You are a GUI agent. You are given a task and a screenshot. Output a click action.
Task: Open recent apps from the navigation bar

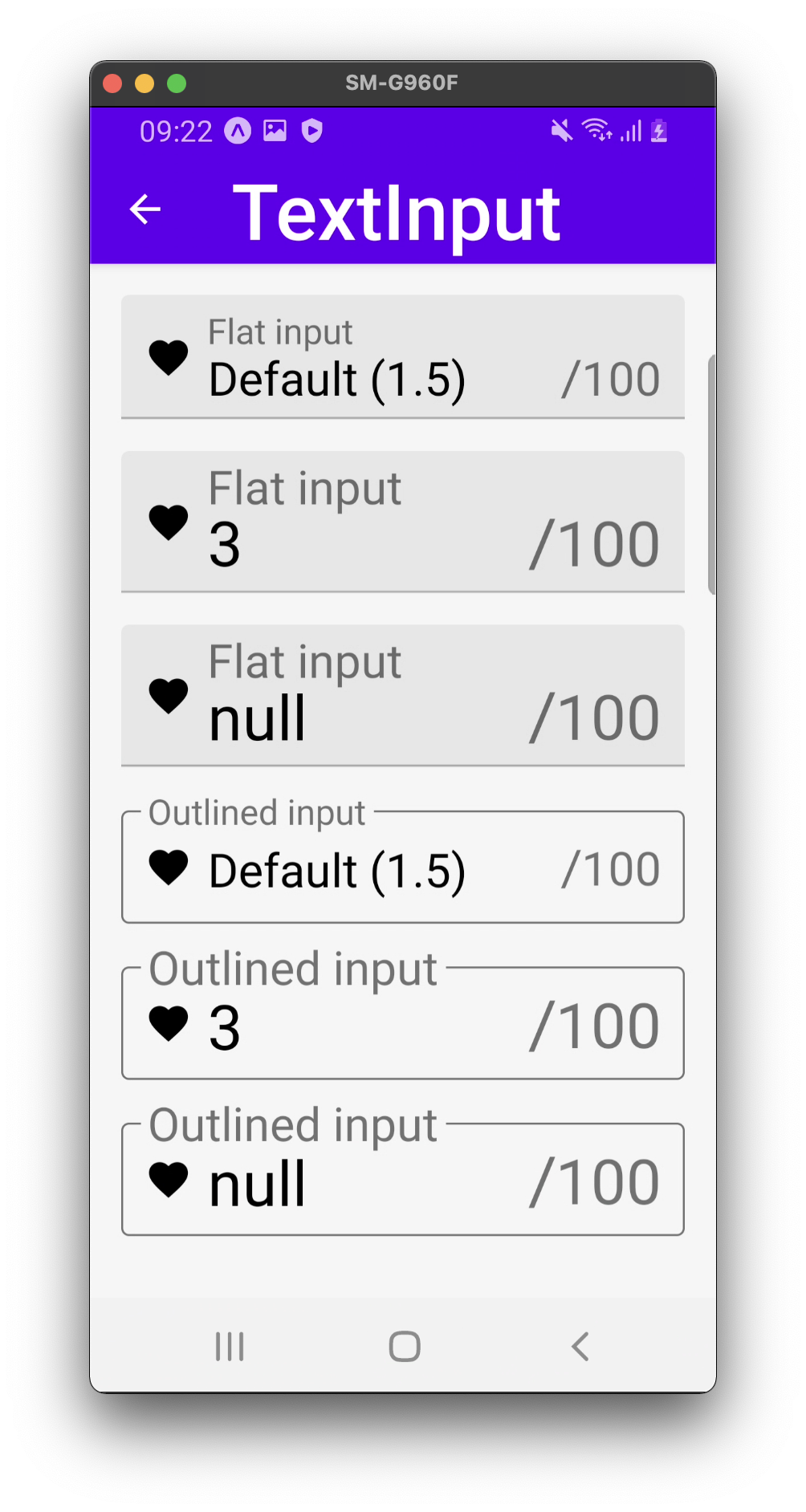(x=230, y=1347)
